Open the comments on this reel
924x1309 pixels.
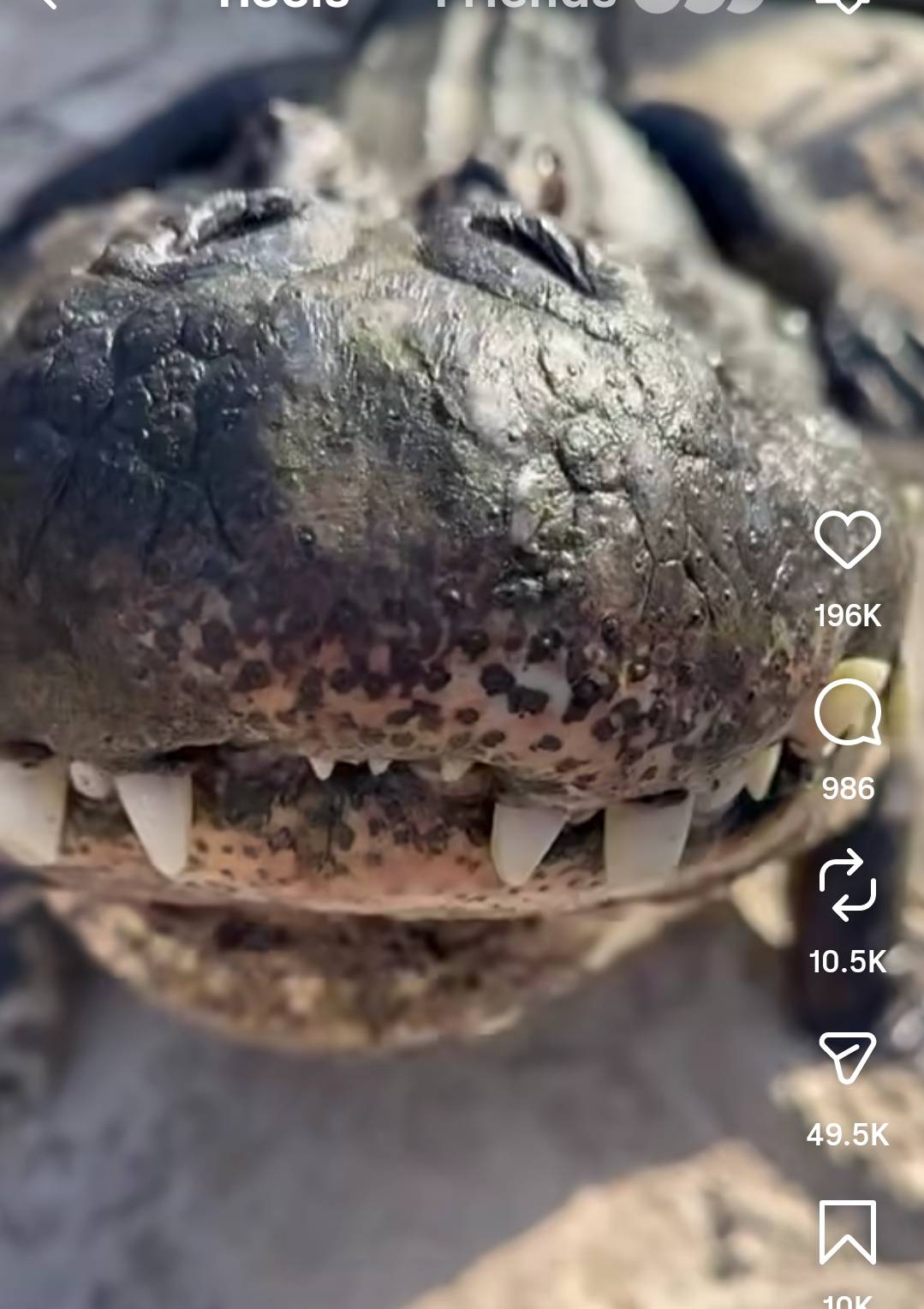(847, 713)
